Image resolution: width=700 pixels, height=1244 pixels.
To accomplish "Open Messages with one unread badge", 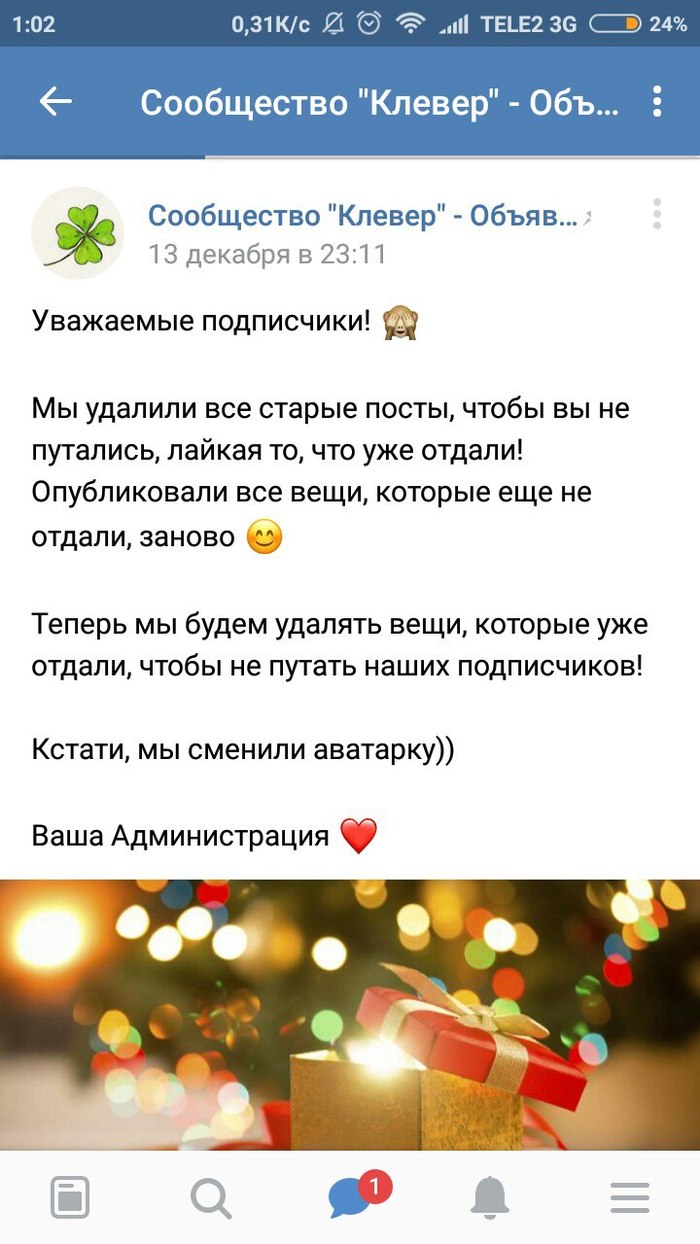I will click(x=352, y=1196).
